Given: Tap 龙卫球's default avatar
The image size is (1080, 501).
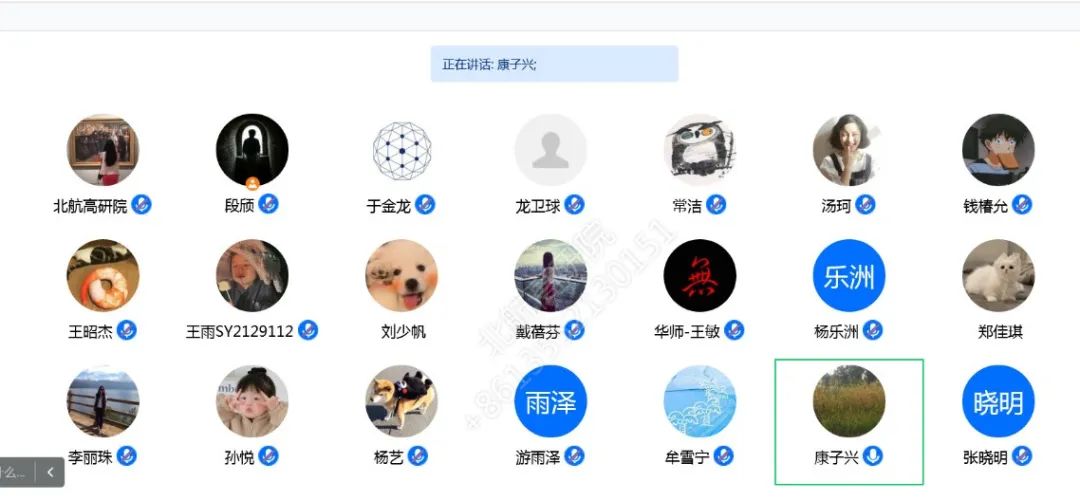Looking at the screenshot, I should point(550,149).
